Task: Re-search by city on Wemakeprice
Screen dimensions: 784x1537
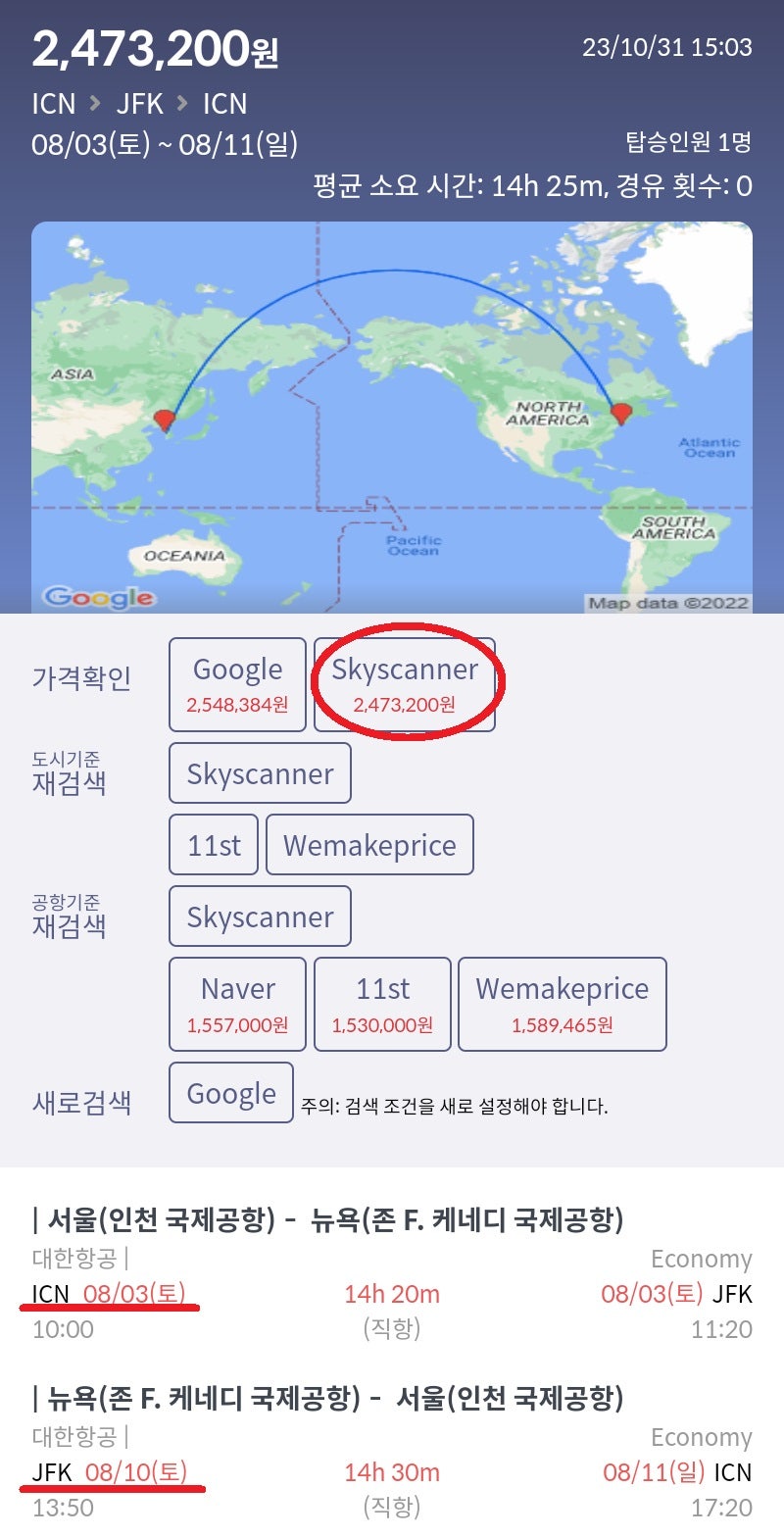Action: 369,845
